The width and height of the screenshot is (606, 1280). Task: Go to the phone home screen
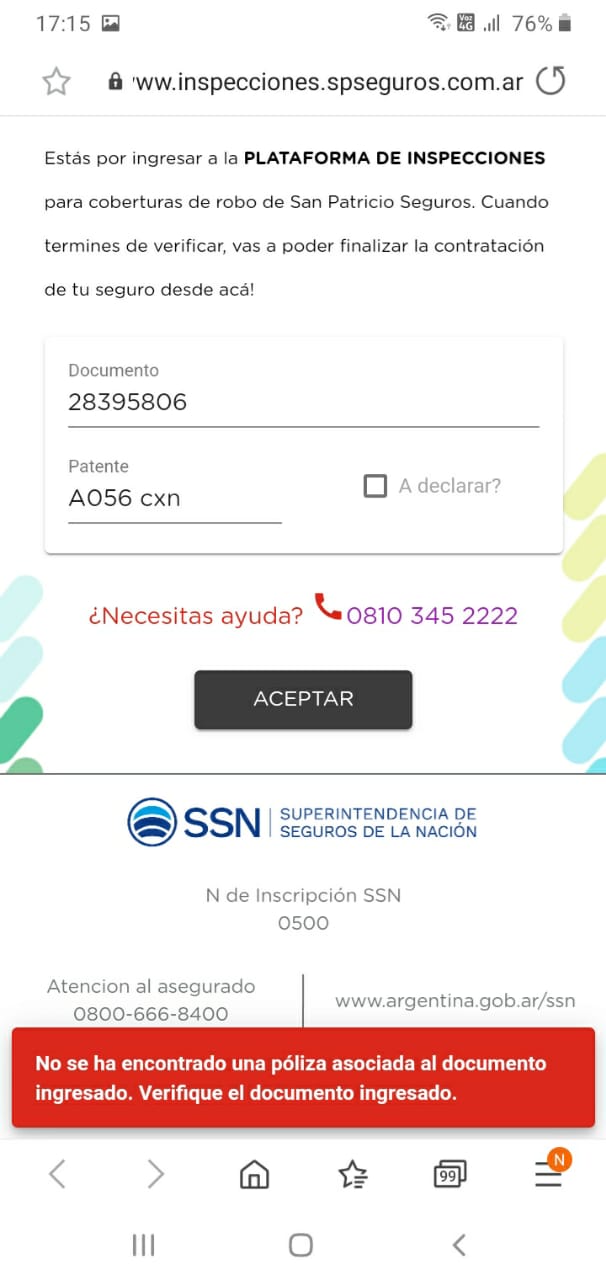(301, 1244)
